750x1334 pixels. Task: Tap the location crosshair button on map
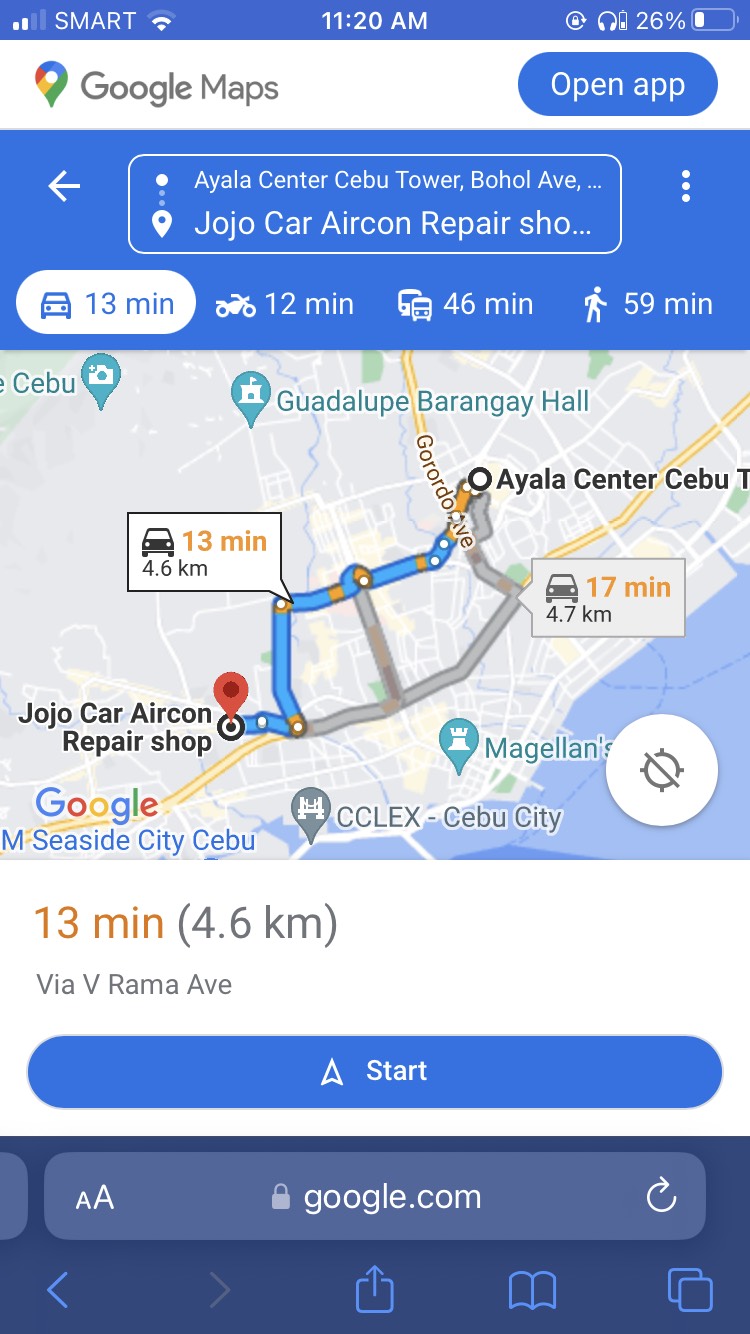661,771
